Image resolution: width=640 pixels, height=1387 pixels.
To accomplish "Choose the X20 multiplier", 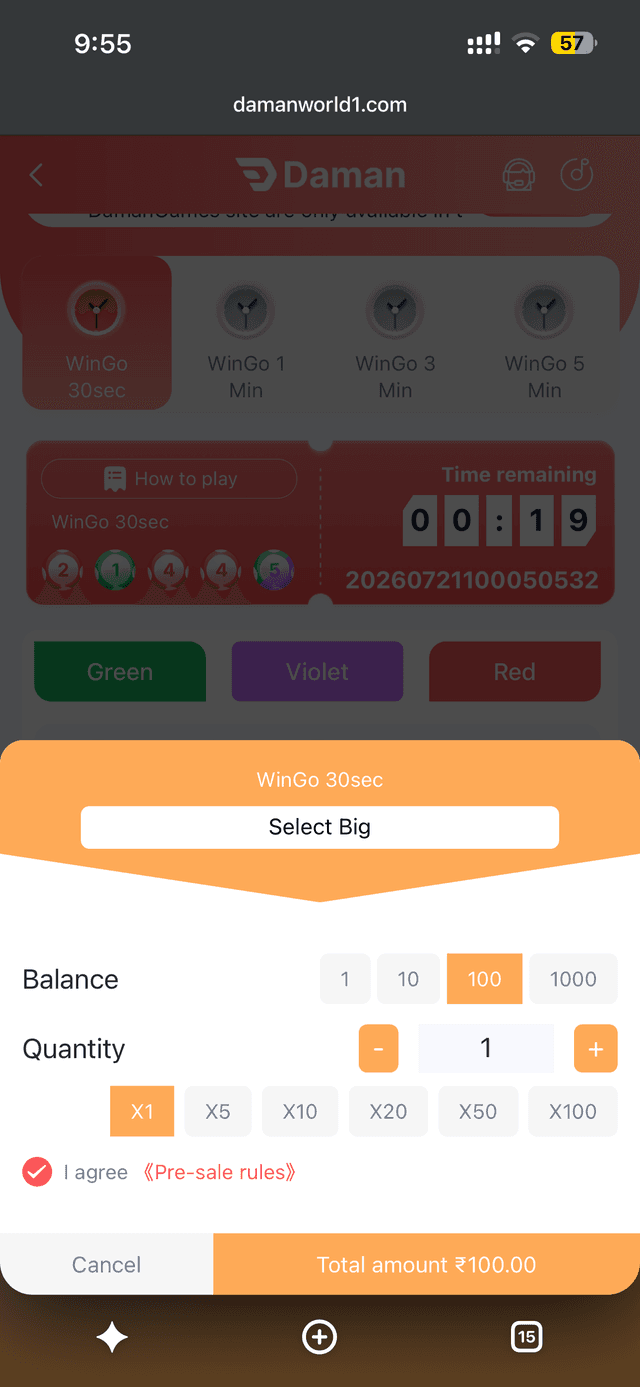I will [388, 1111].
